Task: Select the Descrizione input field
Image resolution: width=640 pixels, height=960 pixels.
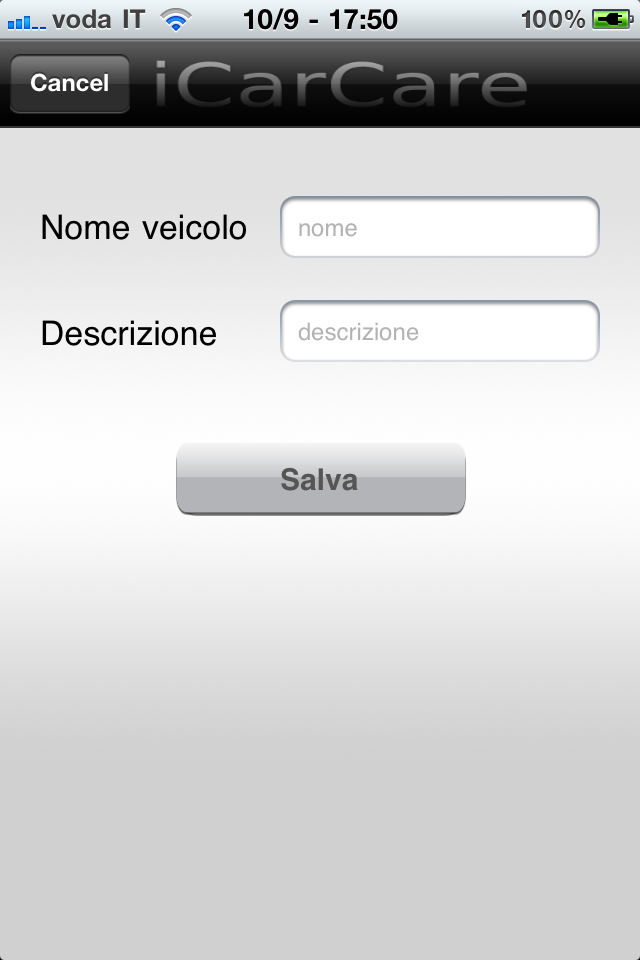Action: click(x=439, y=332)
